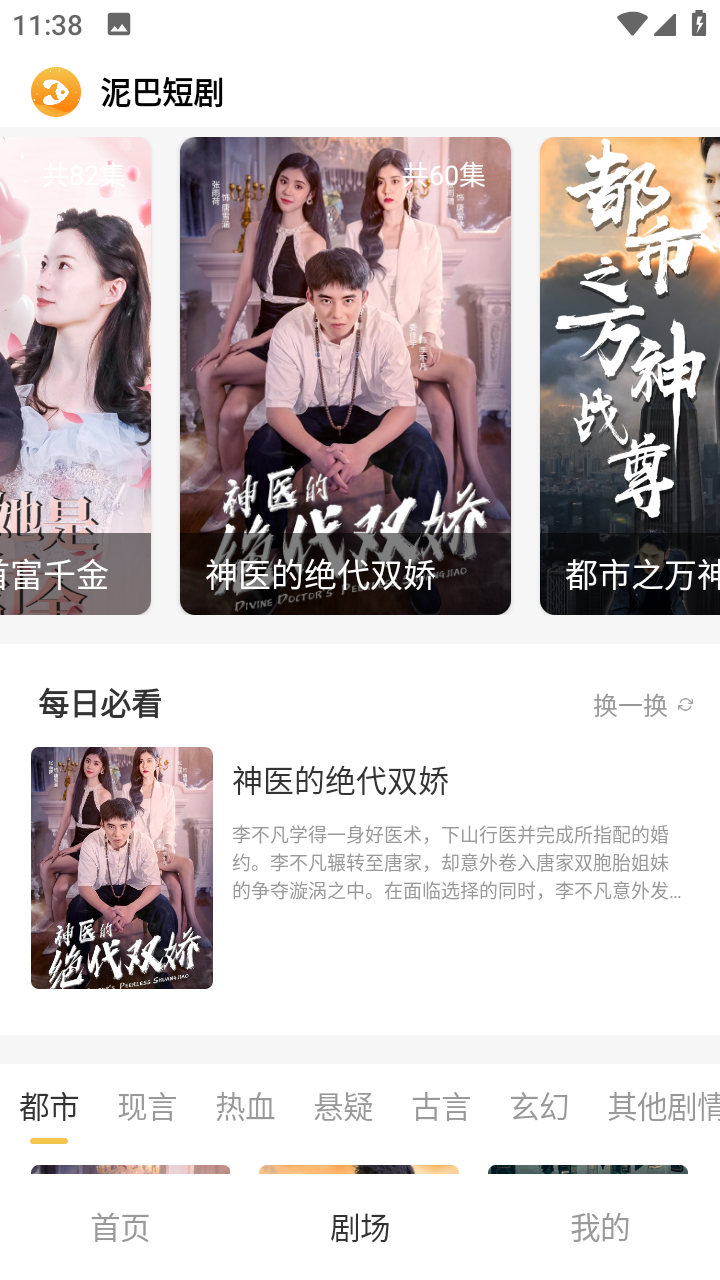Switch to the 玄幻 category tab

pyautogui.click(x=539, y=1107)
